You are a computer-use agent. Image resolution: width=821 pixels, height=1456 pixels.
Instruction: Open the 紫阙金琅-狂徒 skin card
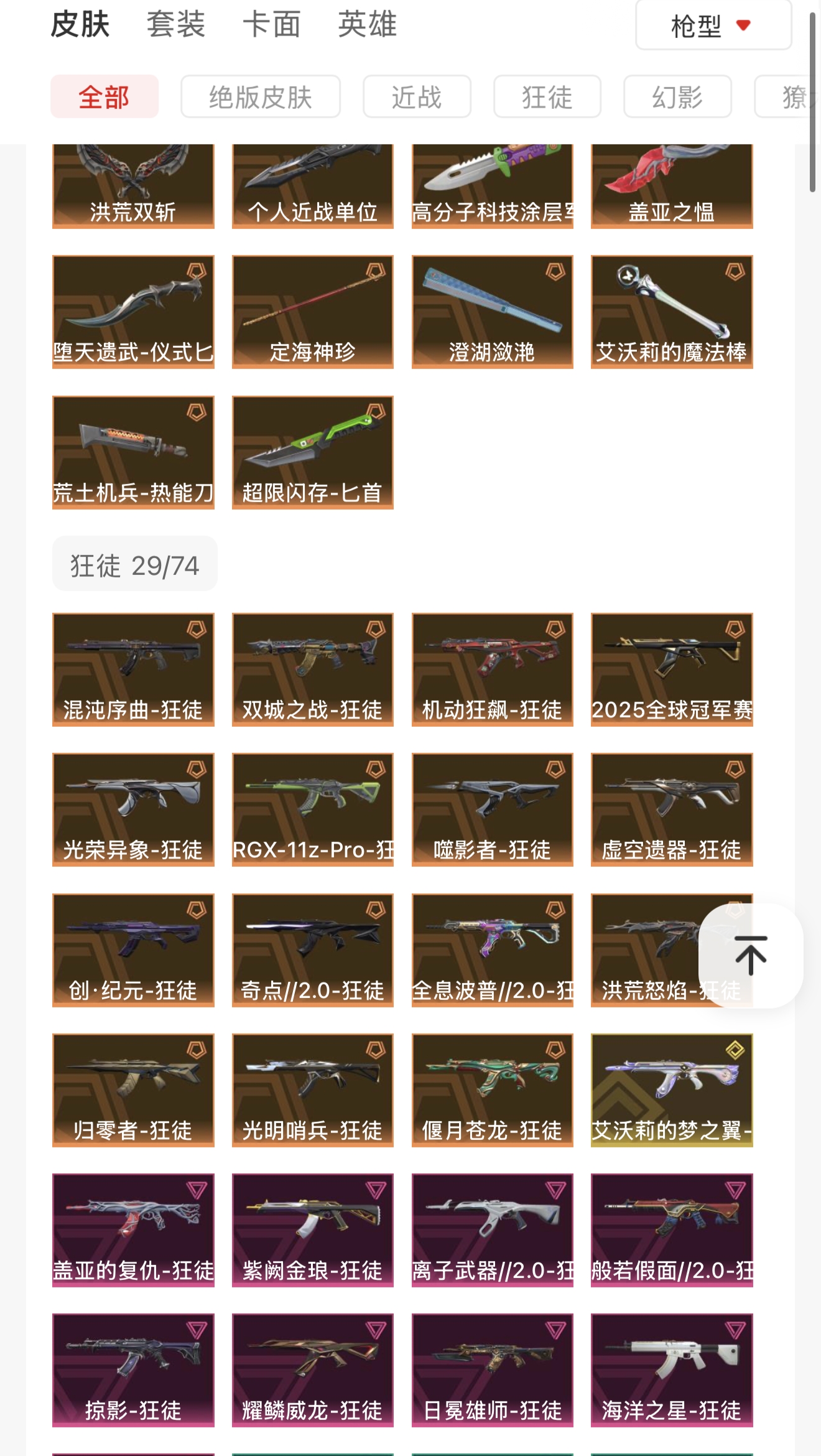(x=312, y=1230)
